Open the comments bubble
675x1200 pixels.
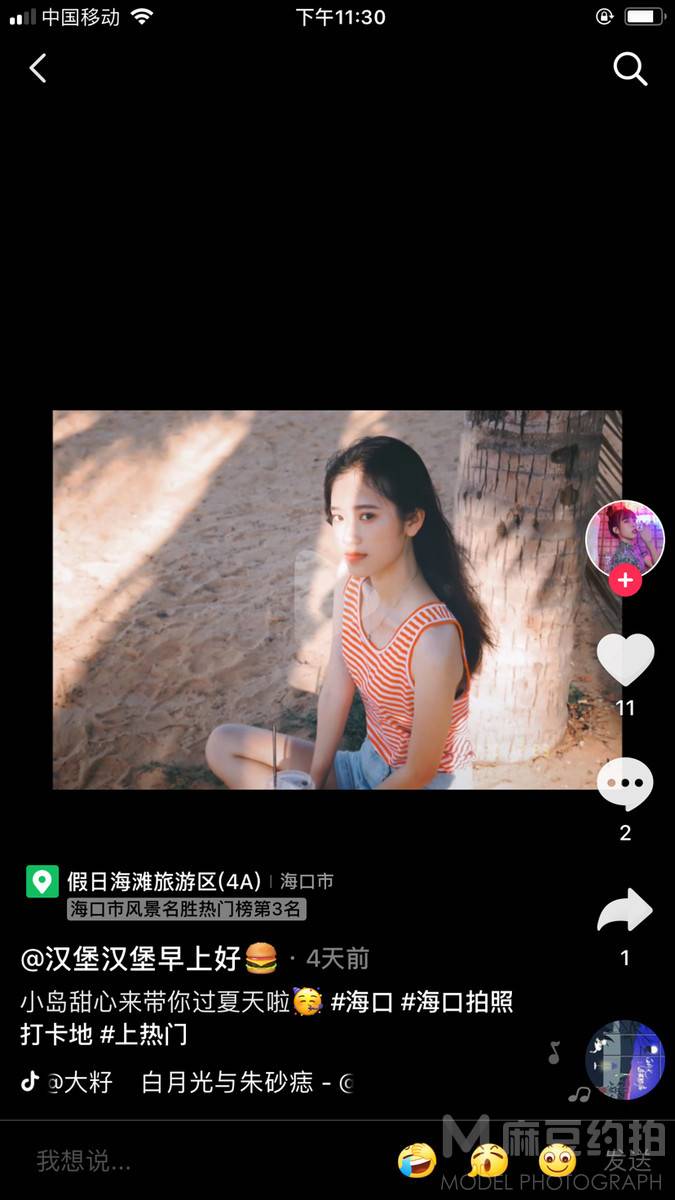click(x=625, y=785)
